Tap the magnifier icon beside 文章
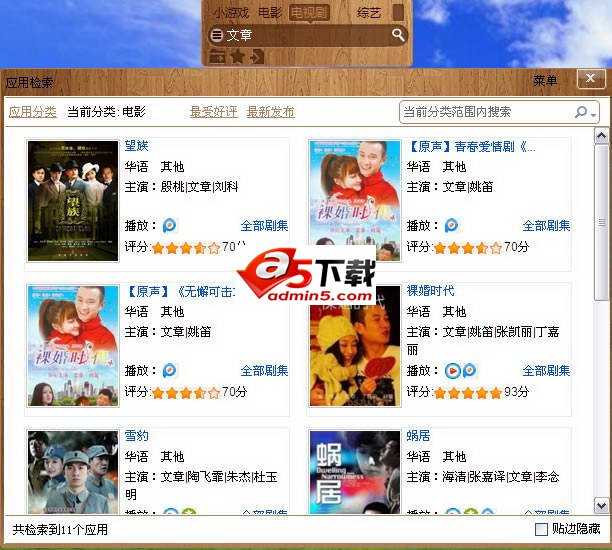The height and width of the screenshot is (550, 612). coord(398,35)
